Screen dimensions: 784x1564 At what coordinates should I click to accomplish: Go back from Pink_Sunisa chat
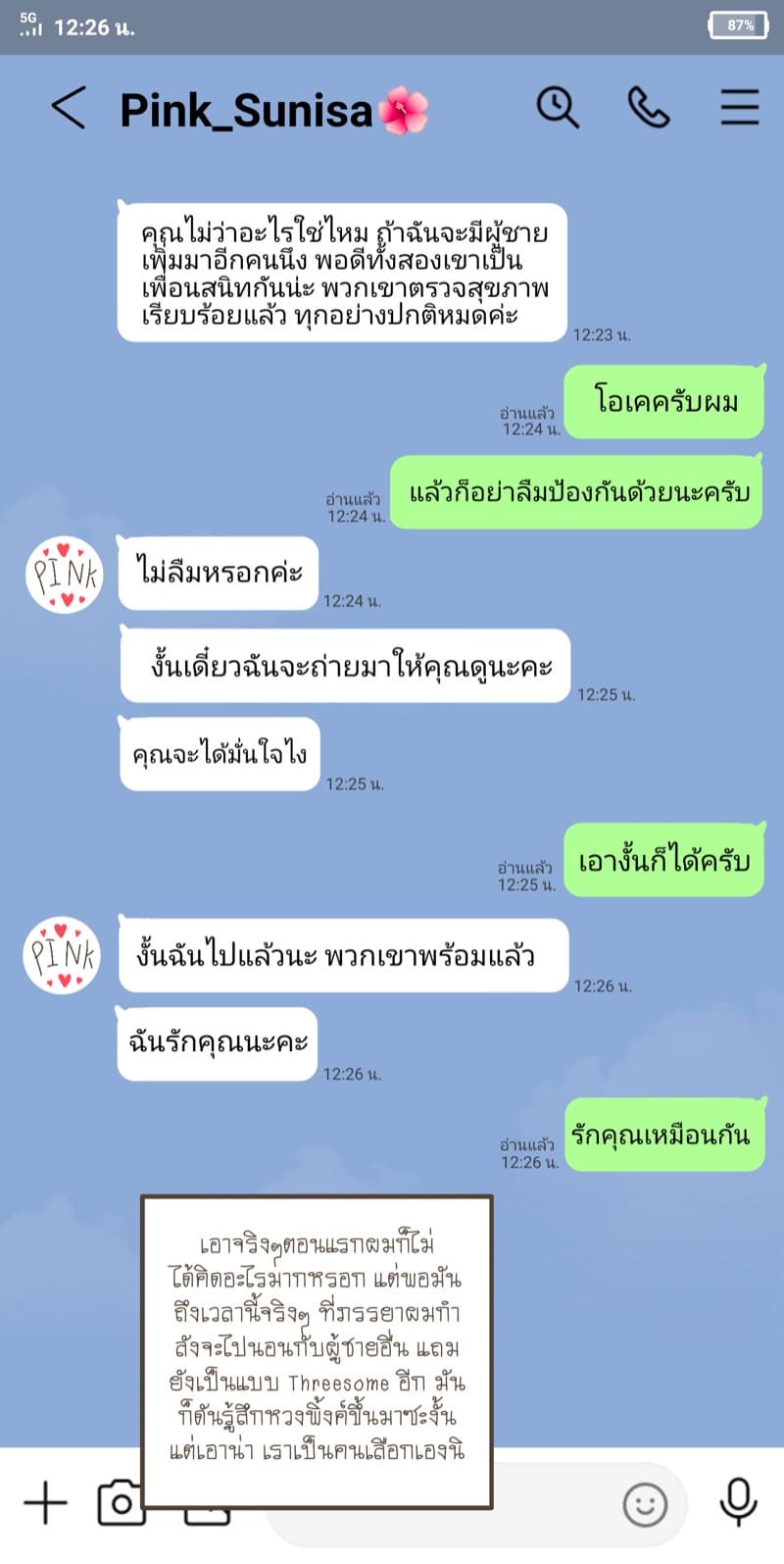[x=69, y=108]
